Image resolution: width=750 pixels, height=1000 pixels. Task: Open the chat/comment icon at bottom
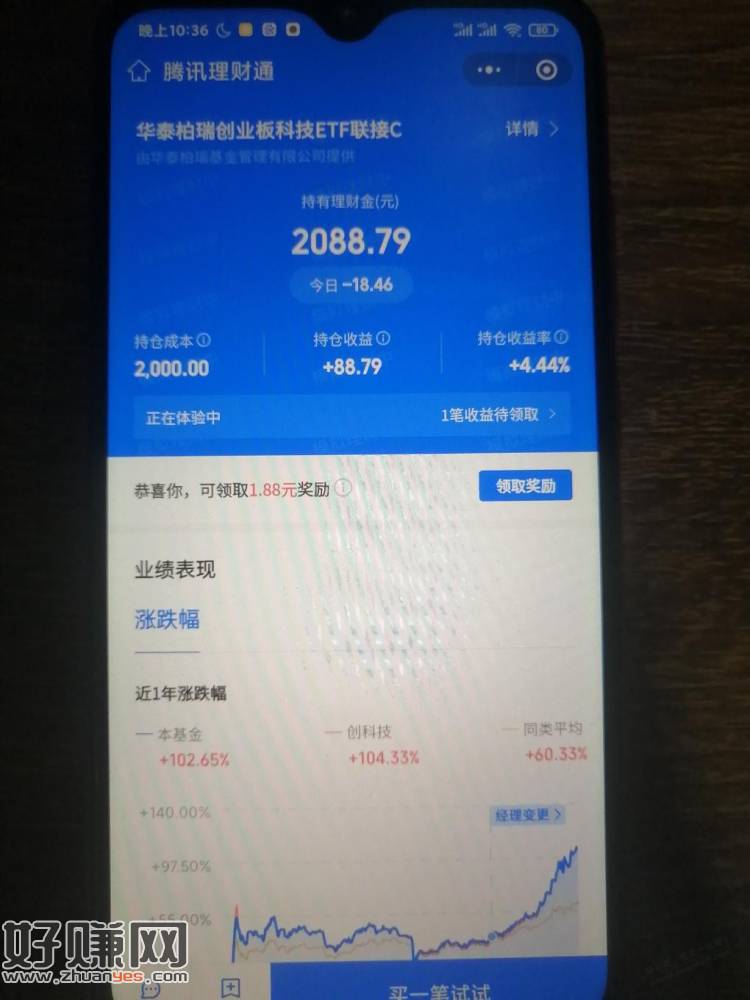(x=150, y=990)
